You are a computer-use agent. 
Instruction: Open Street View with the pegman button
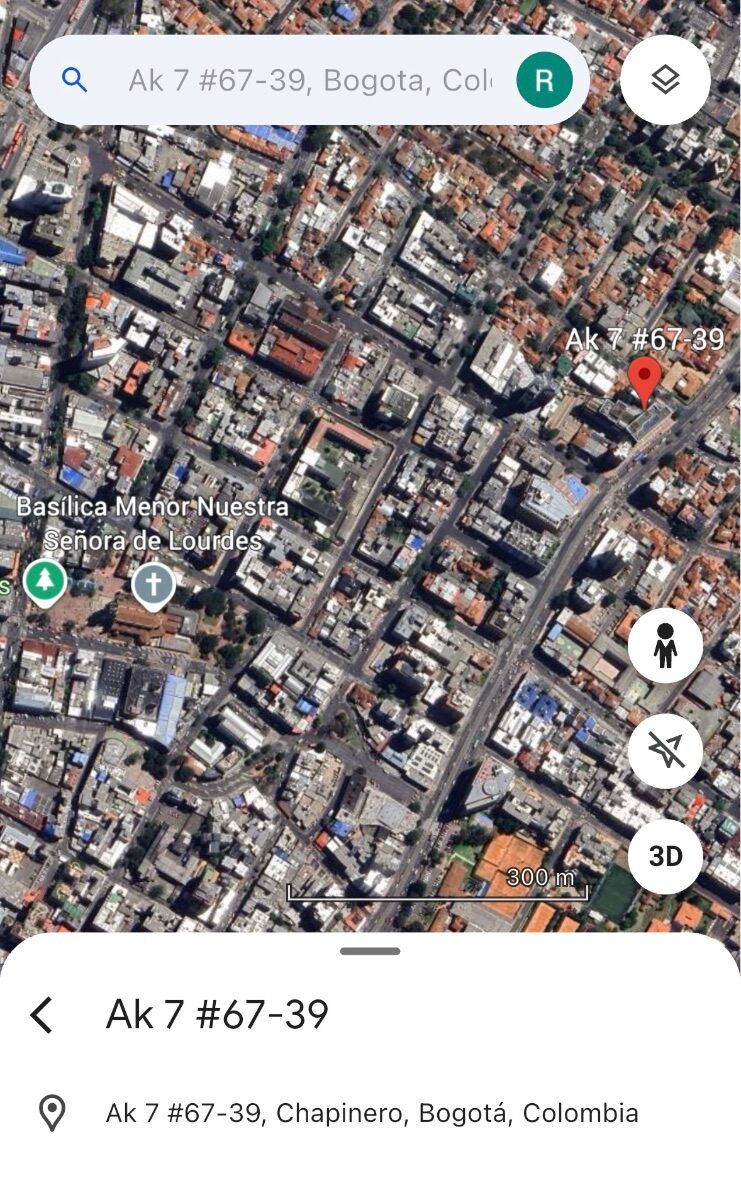coord(665,646)
